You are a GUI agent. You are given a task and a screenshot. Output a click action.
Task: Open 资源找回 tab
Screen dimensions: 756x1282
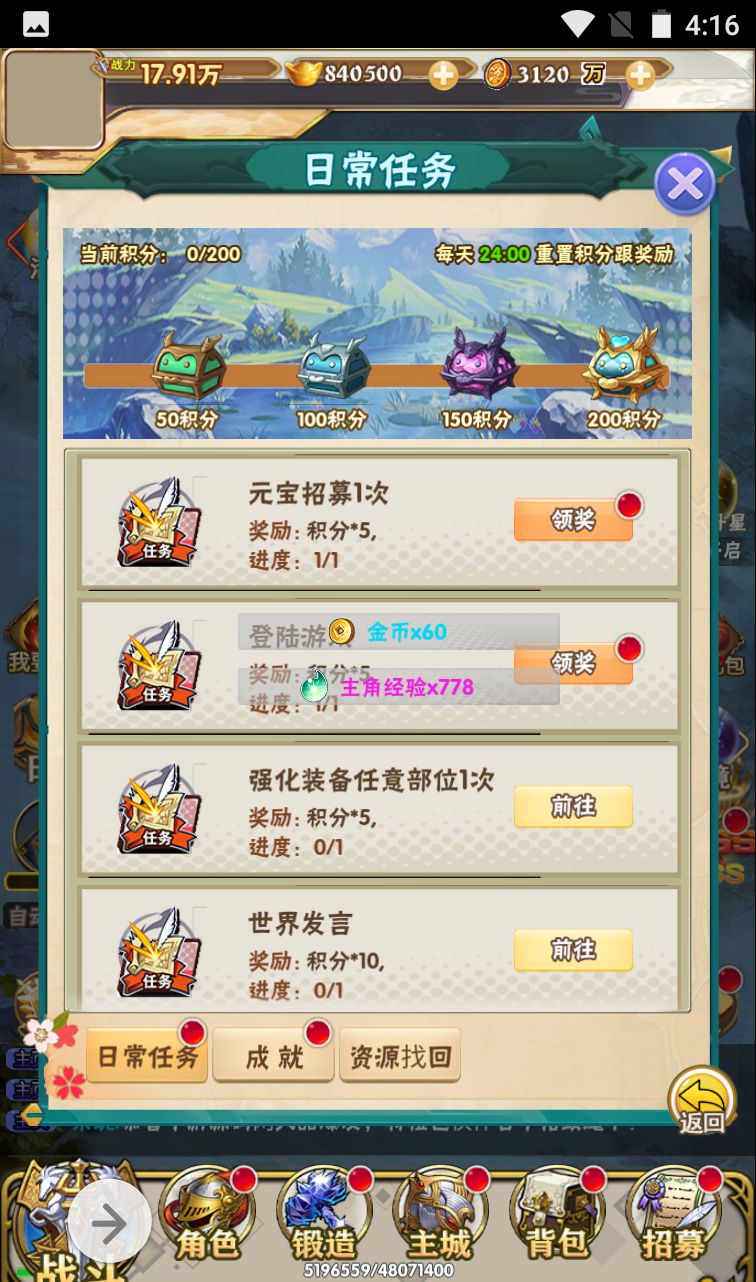tap(400, 1056)
